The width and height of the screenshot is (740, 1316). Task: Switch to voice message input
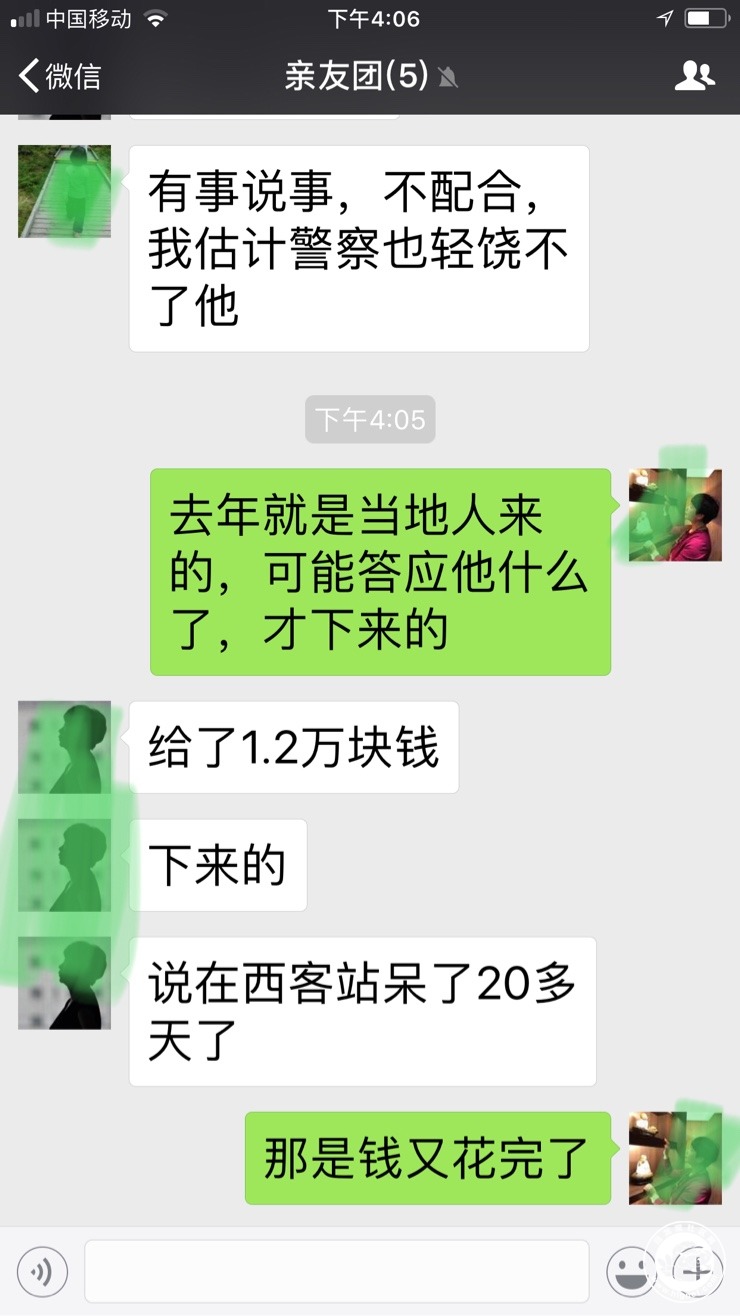tap(43, 1272)
